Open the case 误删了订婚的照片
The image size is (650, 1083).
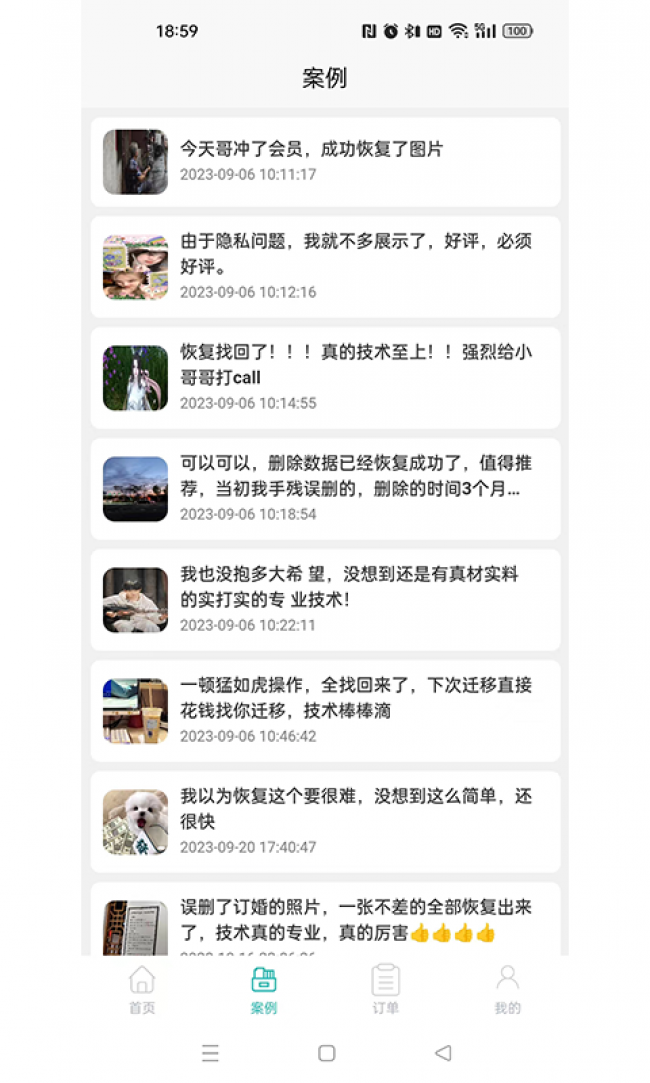click(325, 922)
